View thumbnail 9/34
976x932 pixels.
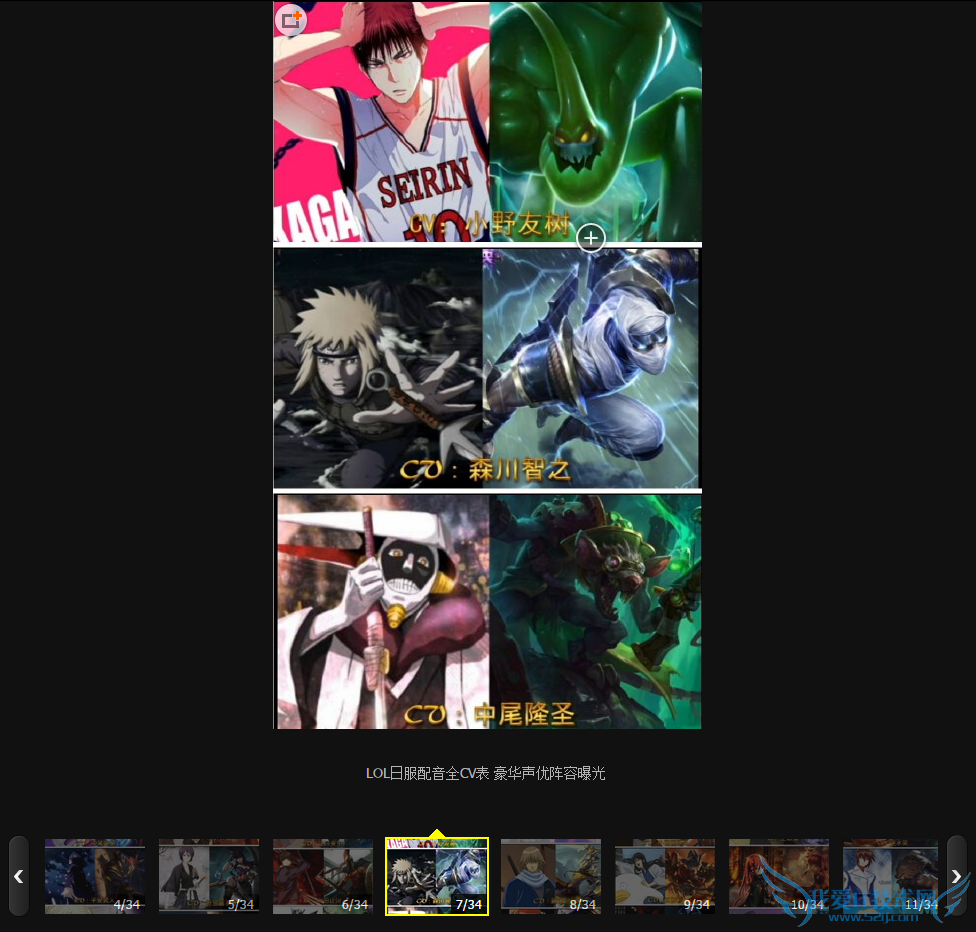(665, 876)
